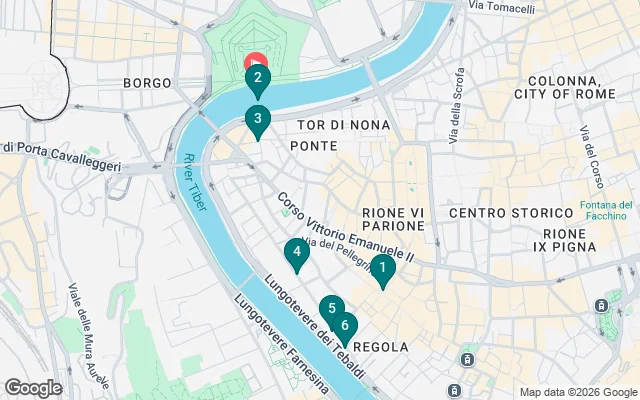Select map marker number 1

[x=381, y=268]
